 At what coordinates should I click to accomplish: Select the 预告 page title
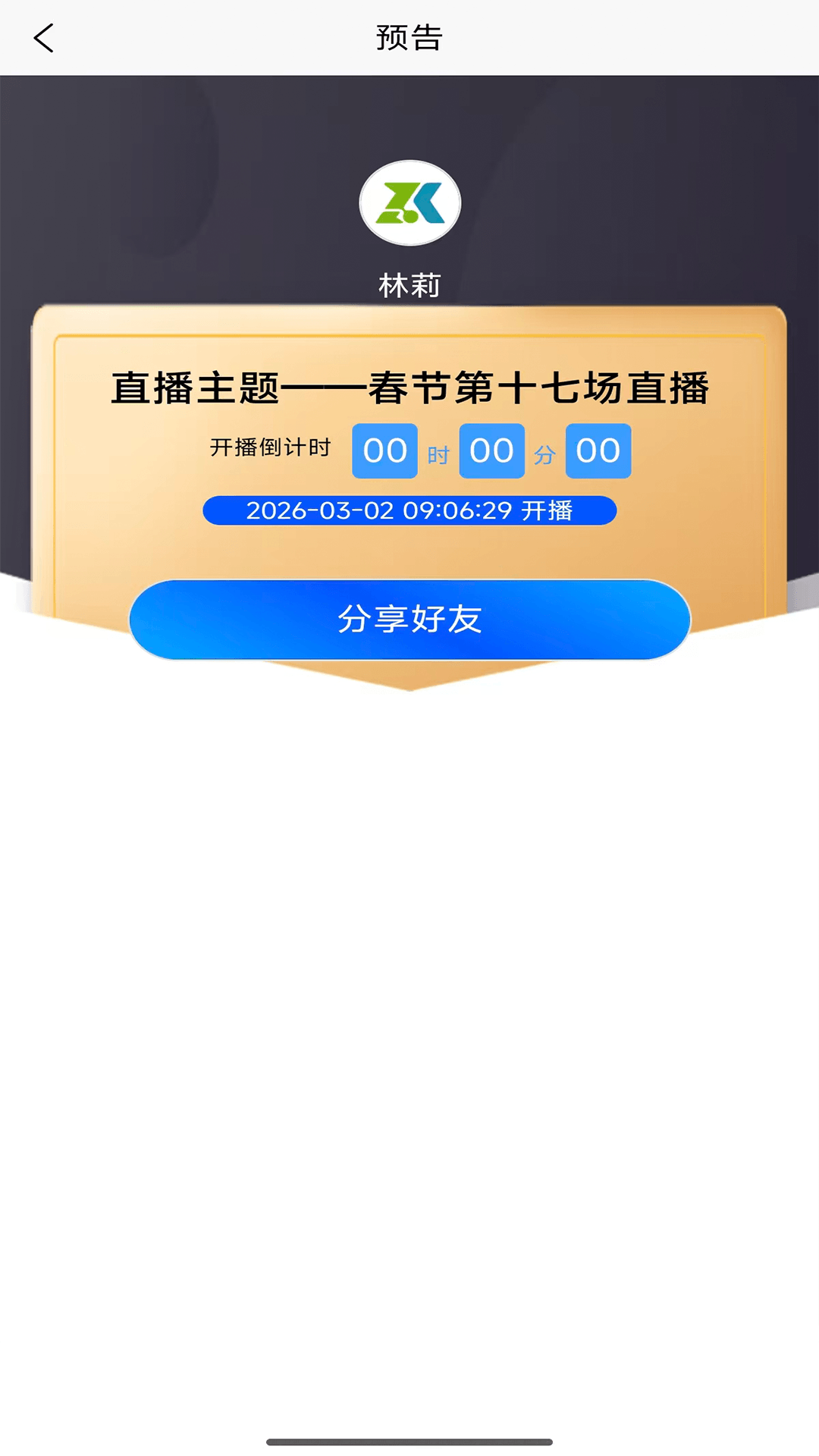[x=409, y=36]
